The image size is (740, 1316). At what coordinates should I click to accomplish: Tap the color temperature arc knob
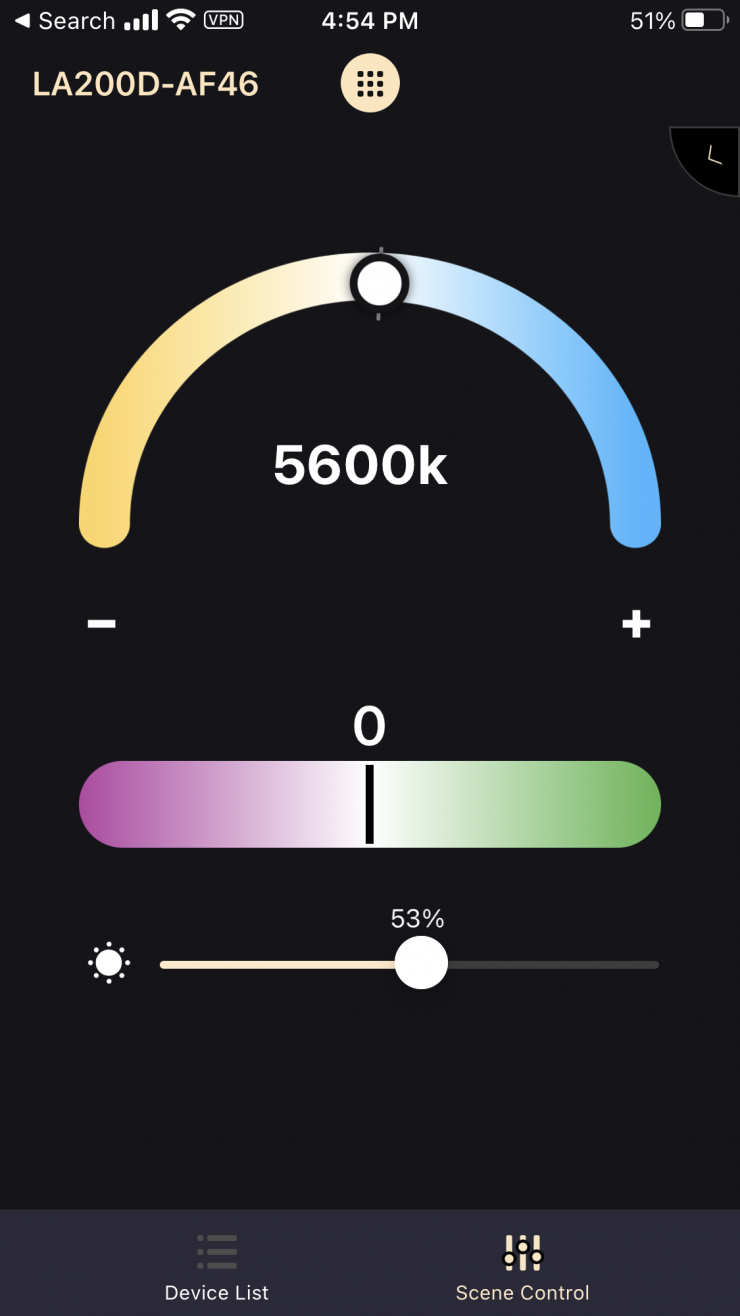[379, 283]
